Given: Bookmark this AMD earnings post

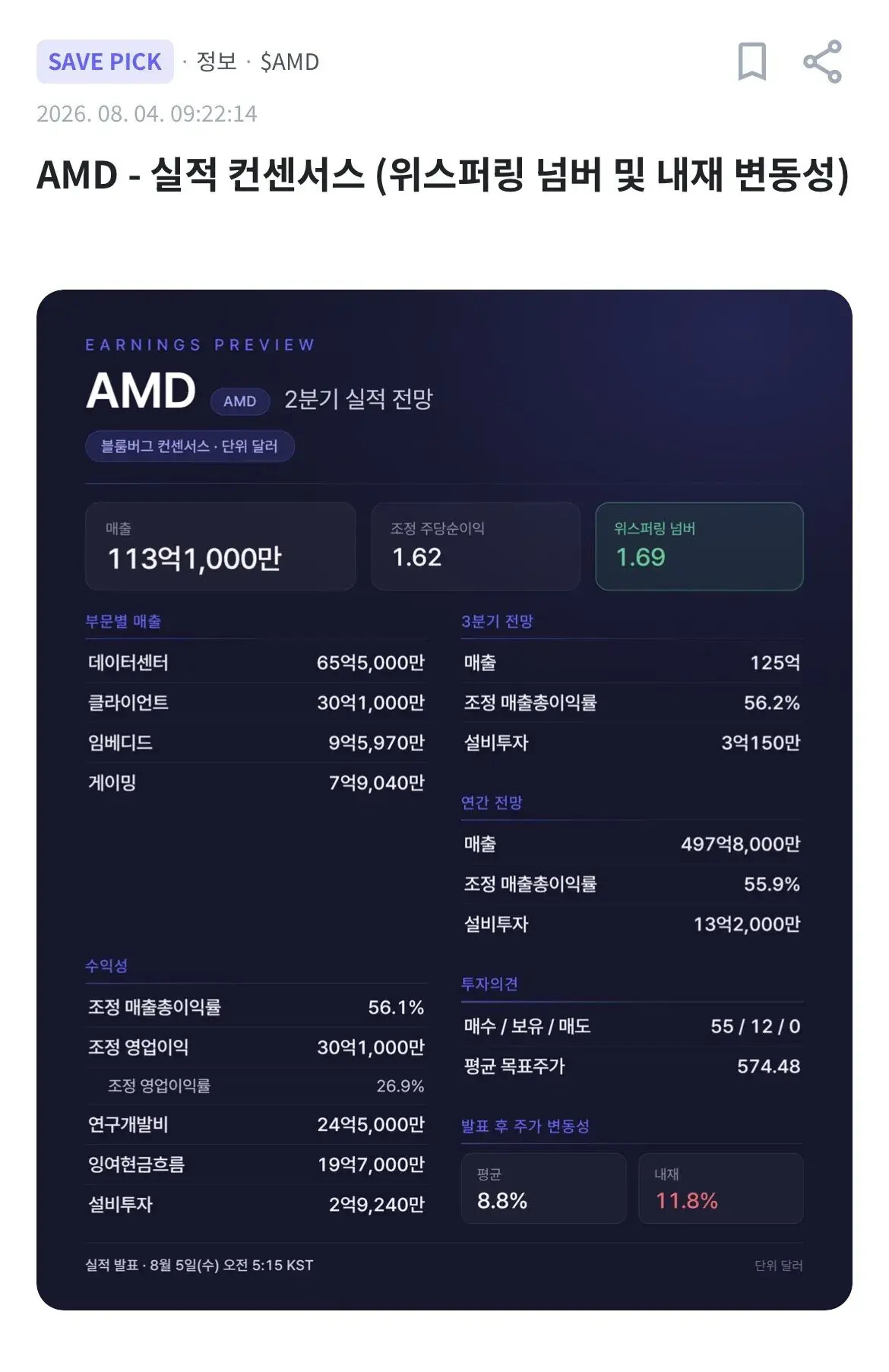Looking at the screenshot, I should [x=751, y=62].
